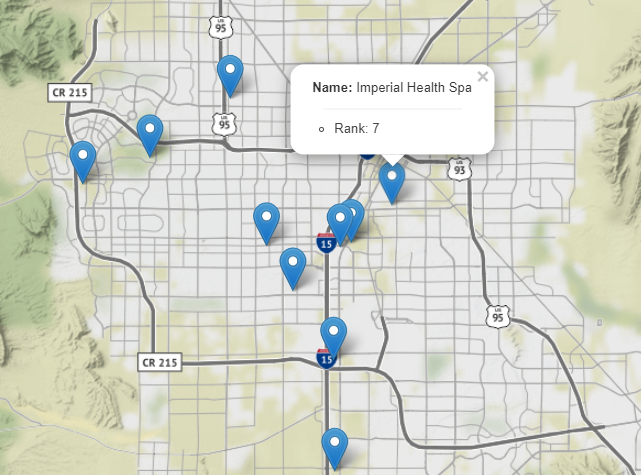The image size is (641, 475).
Task: Tap the marker under the Imperial Health Spa popup
Action: 392,181
